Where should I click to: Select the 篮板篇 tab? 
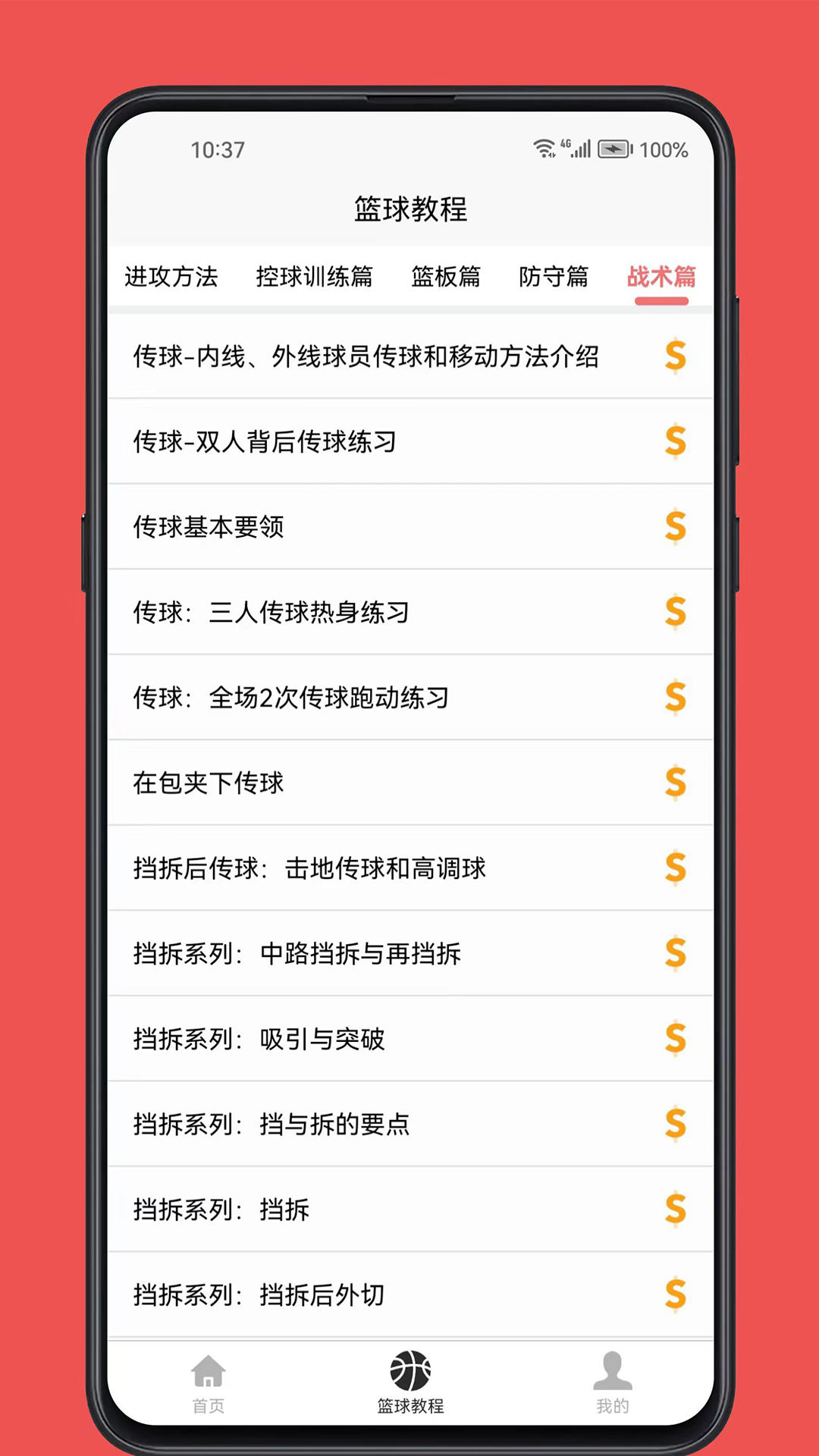tap(446, 278)
